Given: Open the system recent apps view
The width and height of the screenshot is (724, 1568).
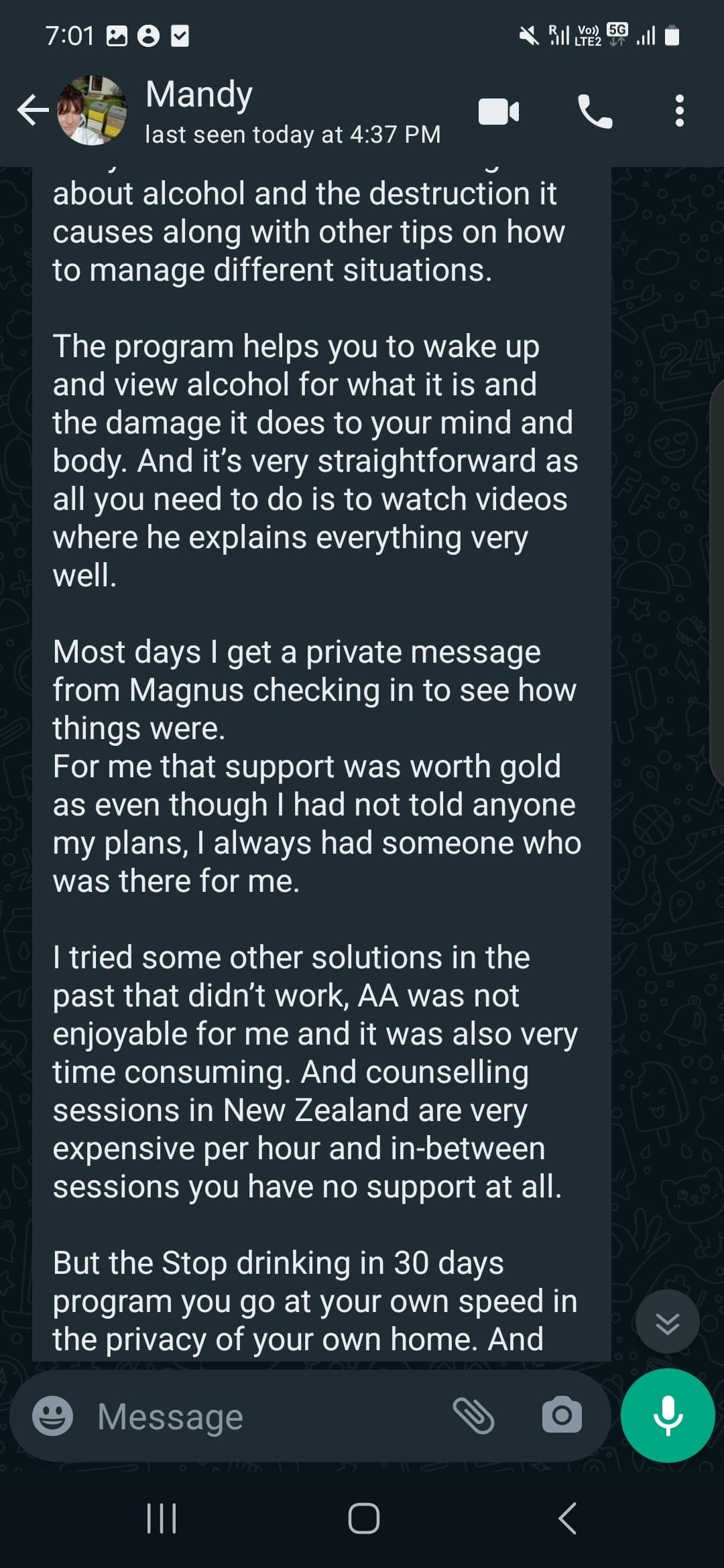Looking at the screenshot, I should point(162,1518).
